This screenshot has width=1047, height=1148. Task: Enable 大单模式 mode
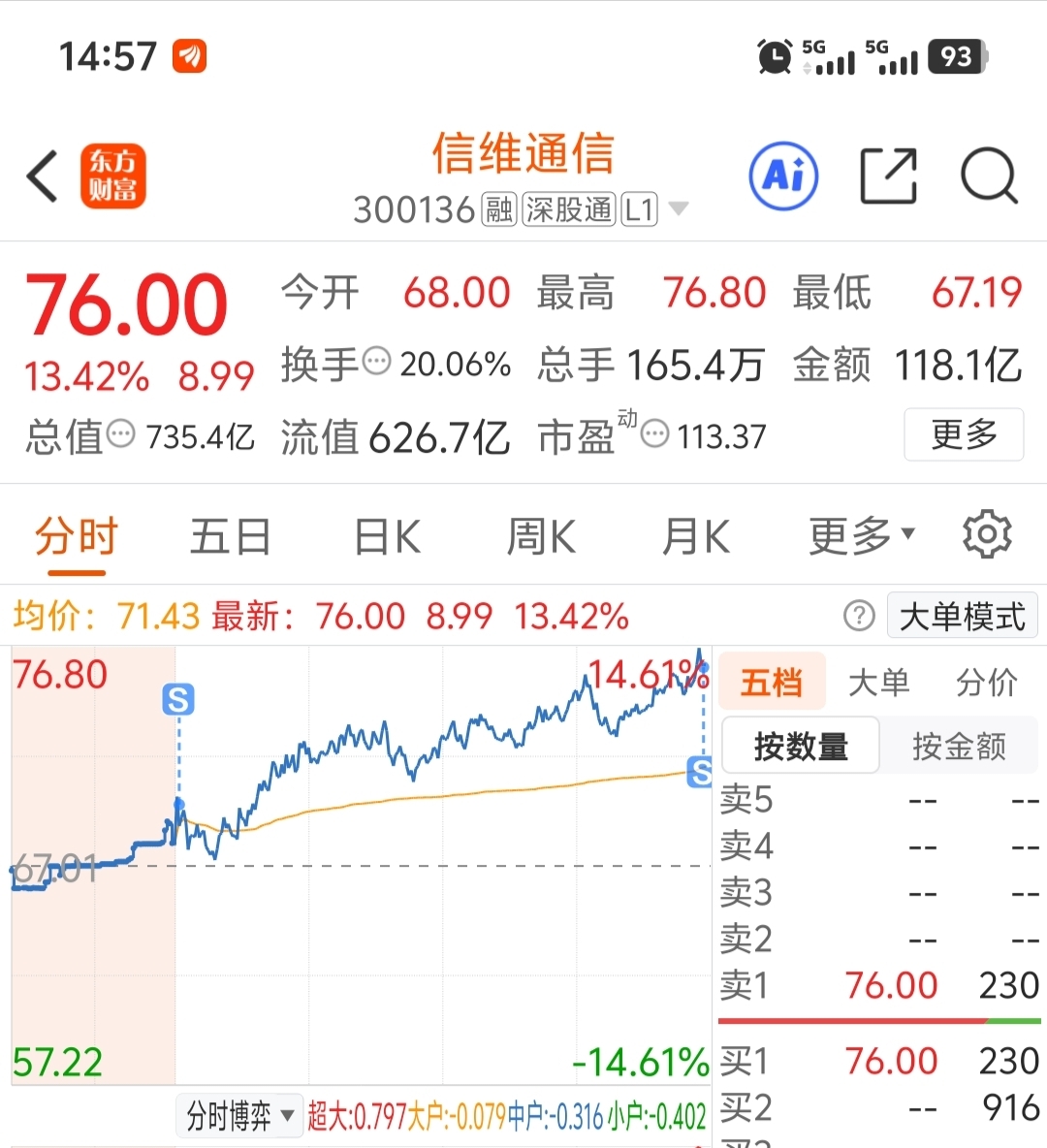962,615
